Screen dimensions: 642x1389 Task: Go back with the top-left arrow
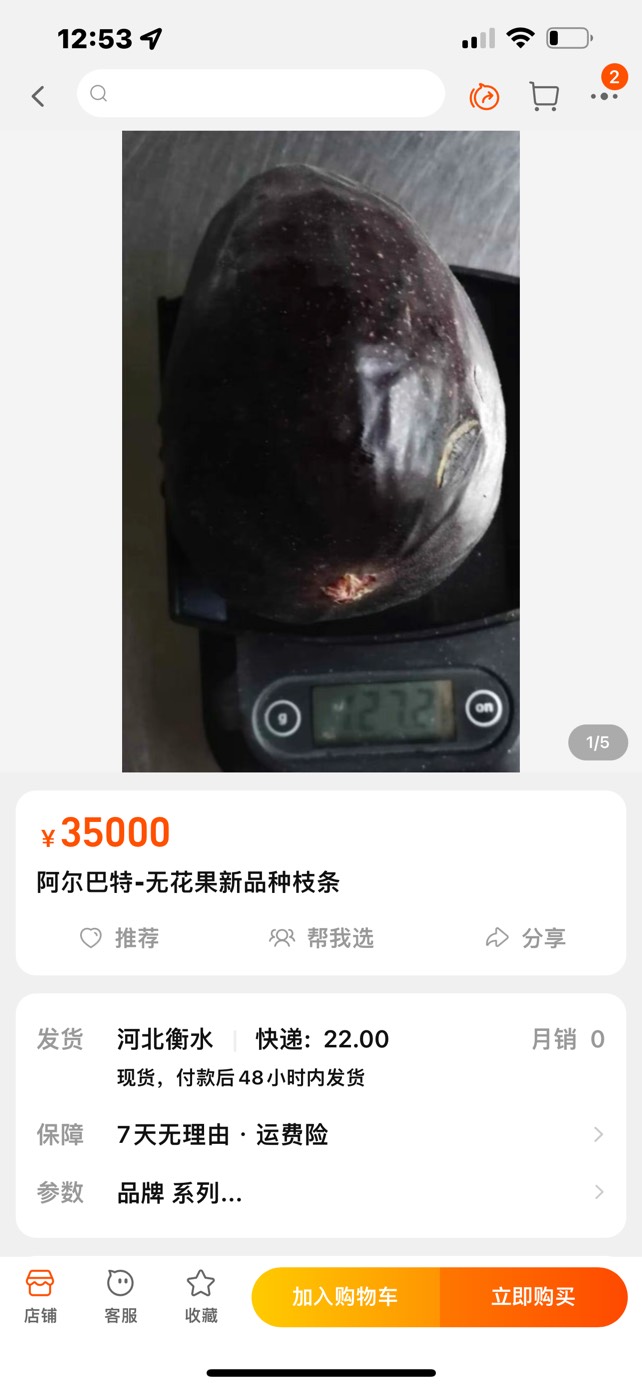pyautogui.click(x=38, y=96)
